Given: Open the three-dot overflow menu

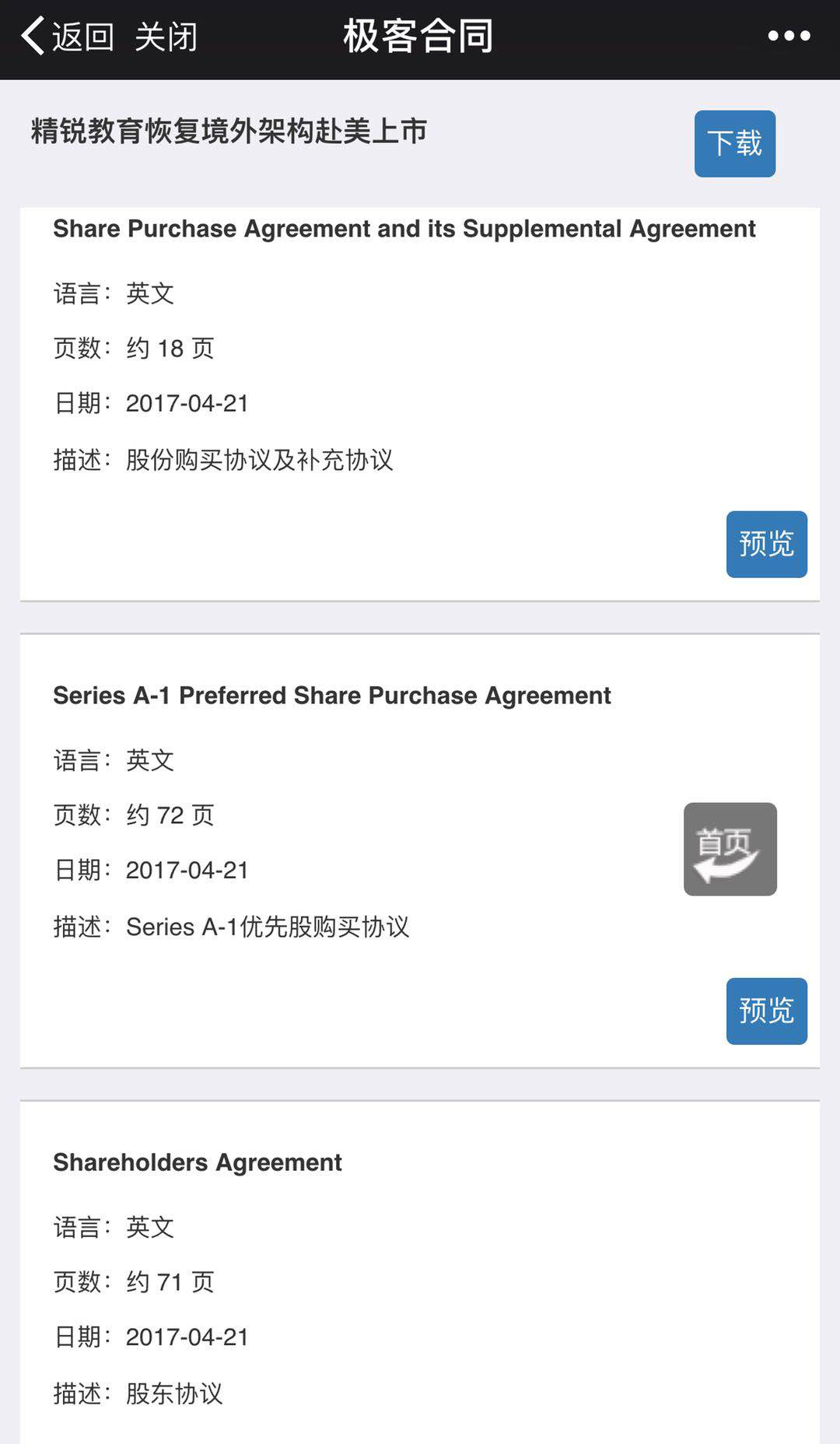Looking at the screenshot, I should click(x=789, y=36).
